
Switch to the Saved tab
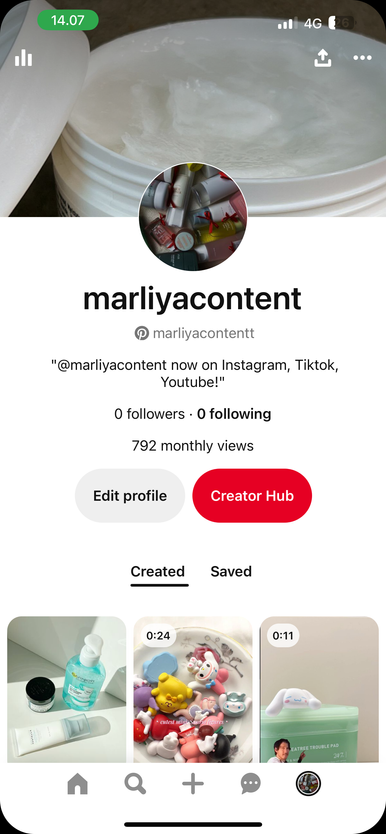[x=231, y=571]
